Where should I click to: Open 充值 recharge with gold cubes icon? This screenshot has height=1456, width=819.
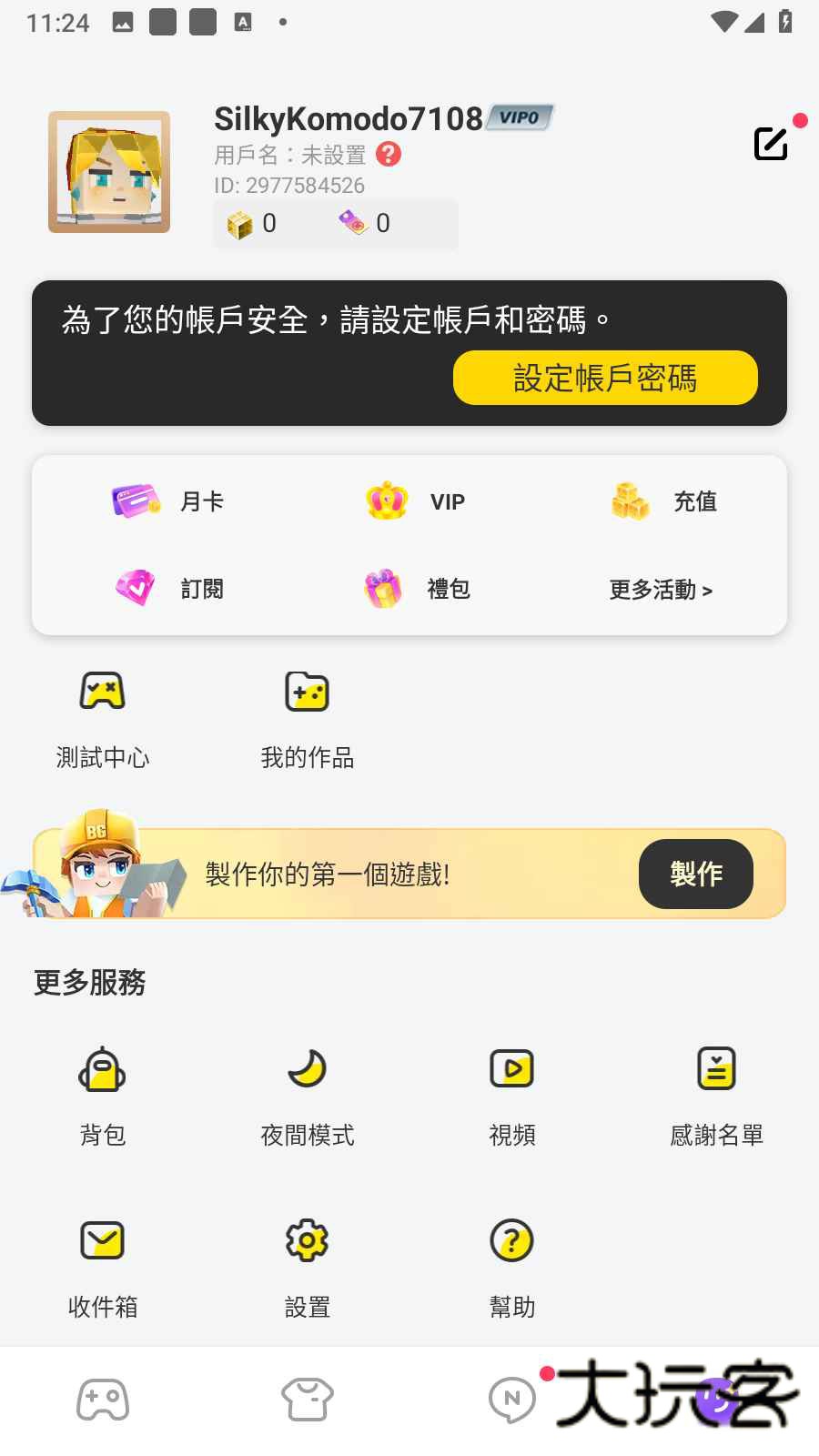(x=631, y=501)
